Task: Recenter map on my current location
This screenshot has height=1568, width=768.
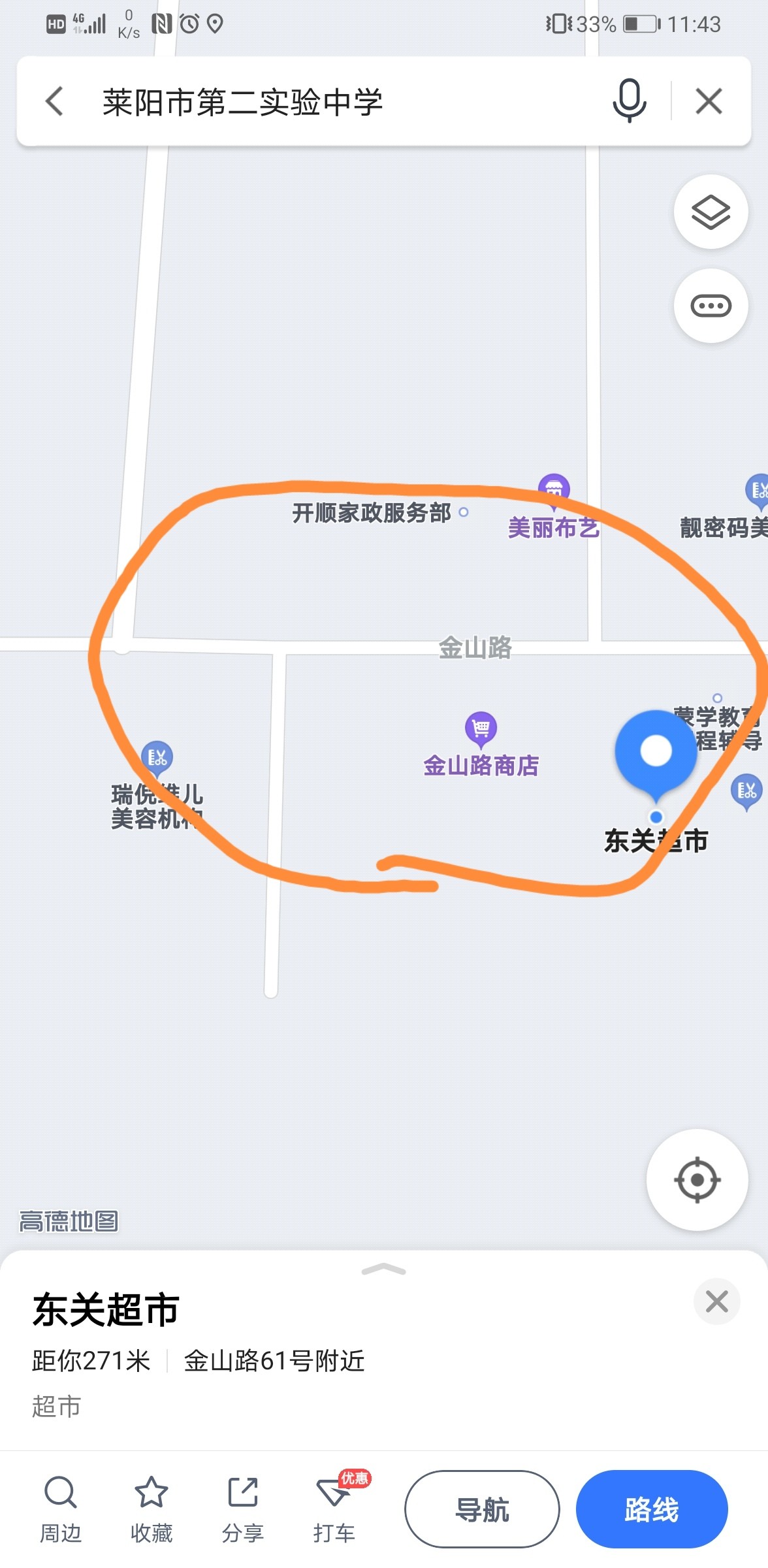Action: coord(697,1179)
